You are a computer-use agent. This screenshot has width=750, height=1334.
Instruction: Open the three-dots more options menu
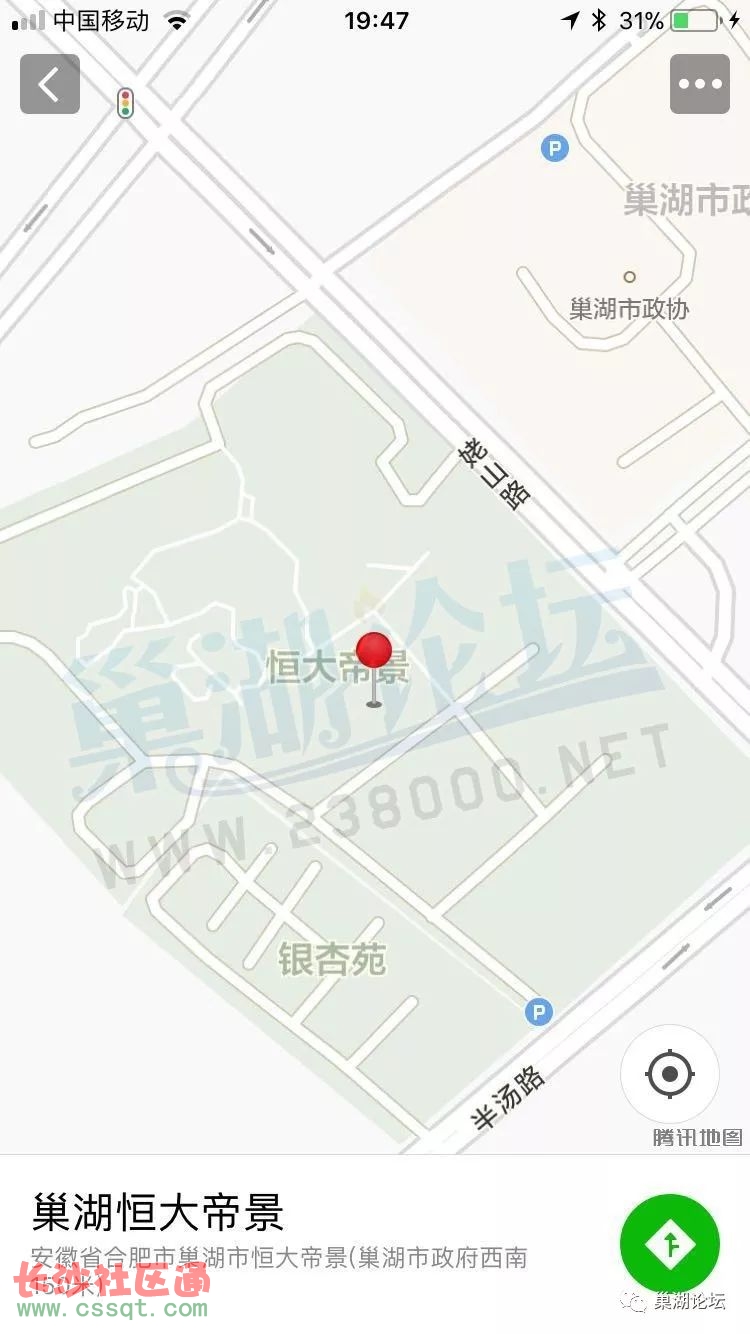coord(700,84)
